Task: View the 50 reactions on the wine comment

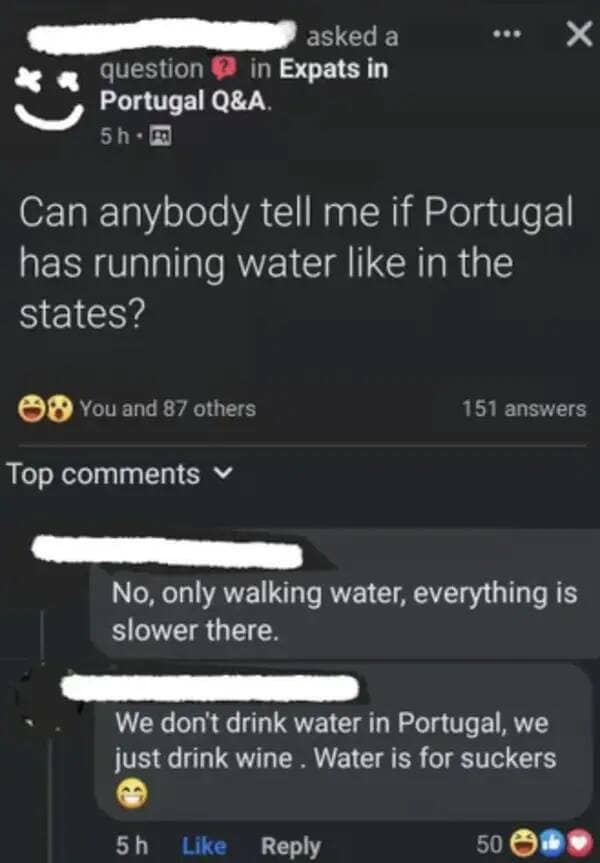Action: point(529,844)
